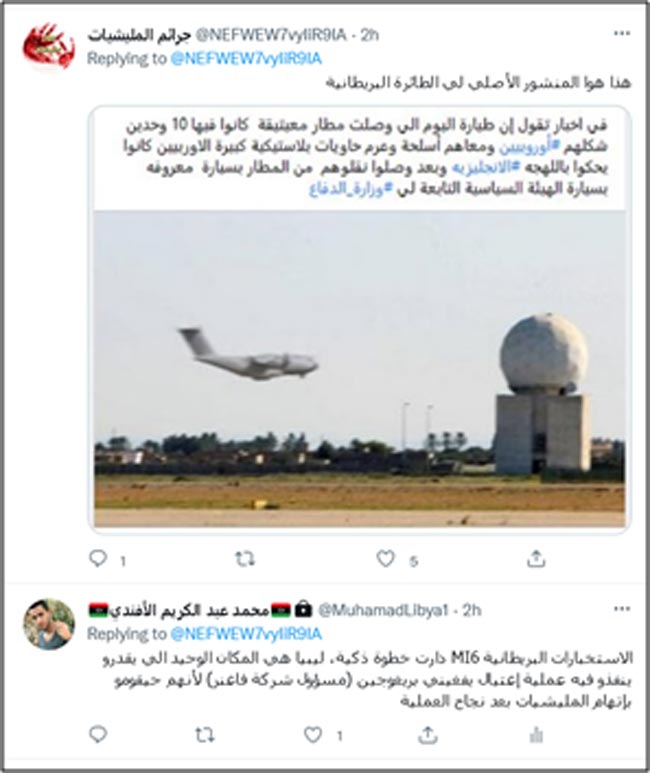Open Replying to @NEFWEW7vyIIR9IA link under MuhamadLibya1
The image size is (650, 773).
coord(248,633)
